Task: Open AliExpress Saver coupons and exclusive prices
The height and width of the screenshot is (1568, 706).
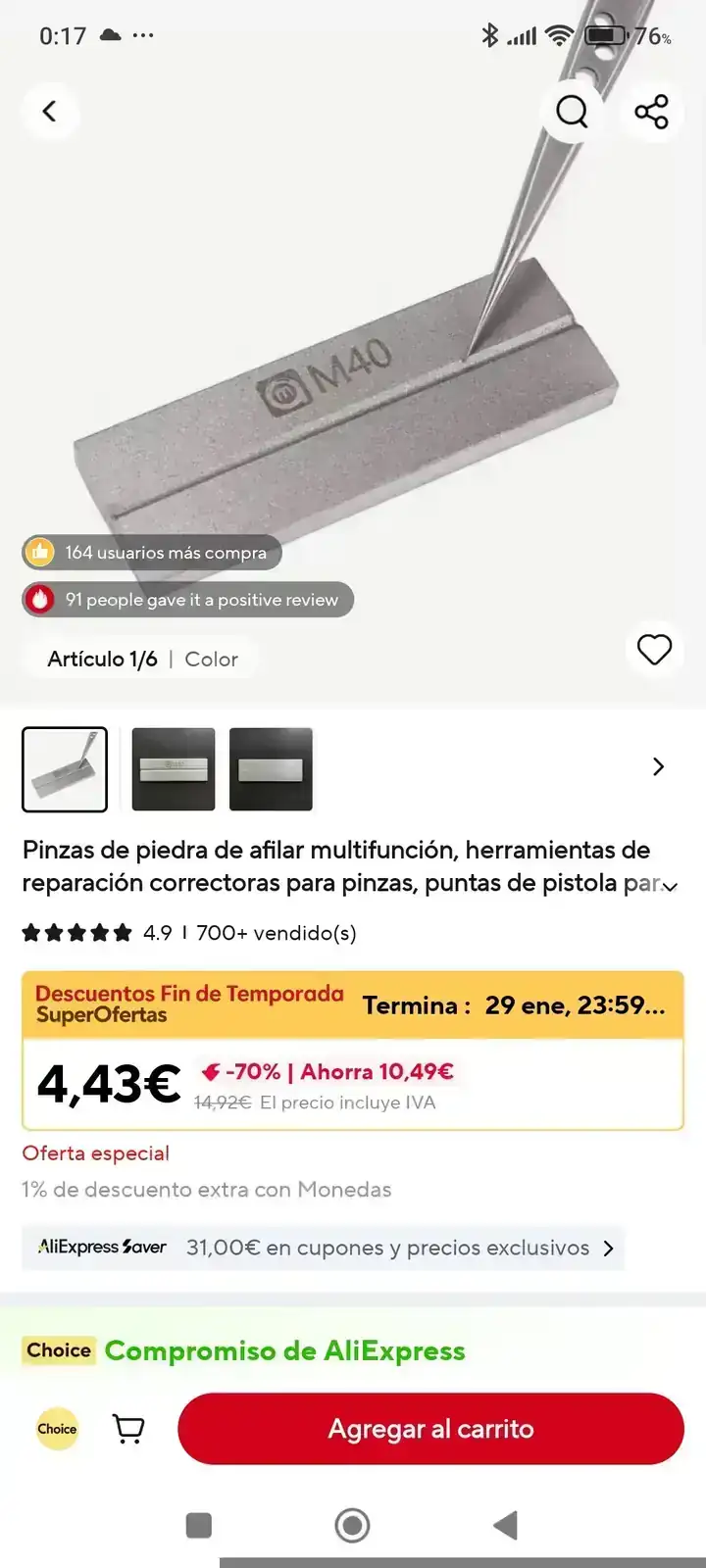Action: click(x=324, y=1248)
